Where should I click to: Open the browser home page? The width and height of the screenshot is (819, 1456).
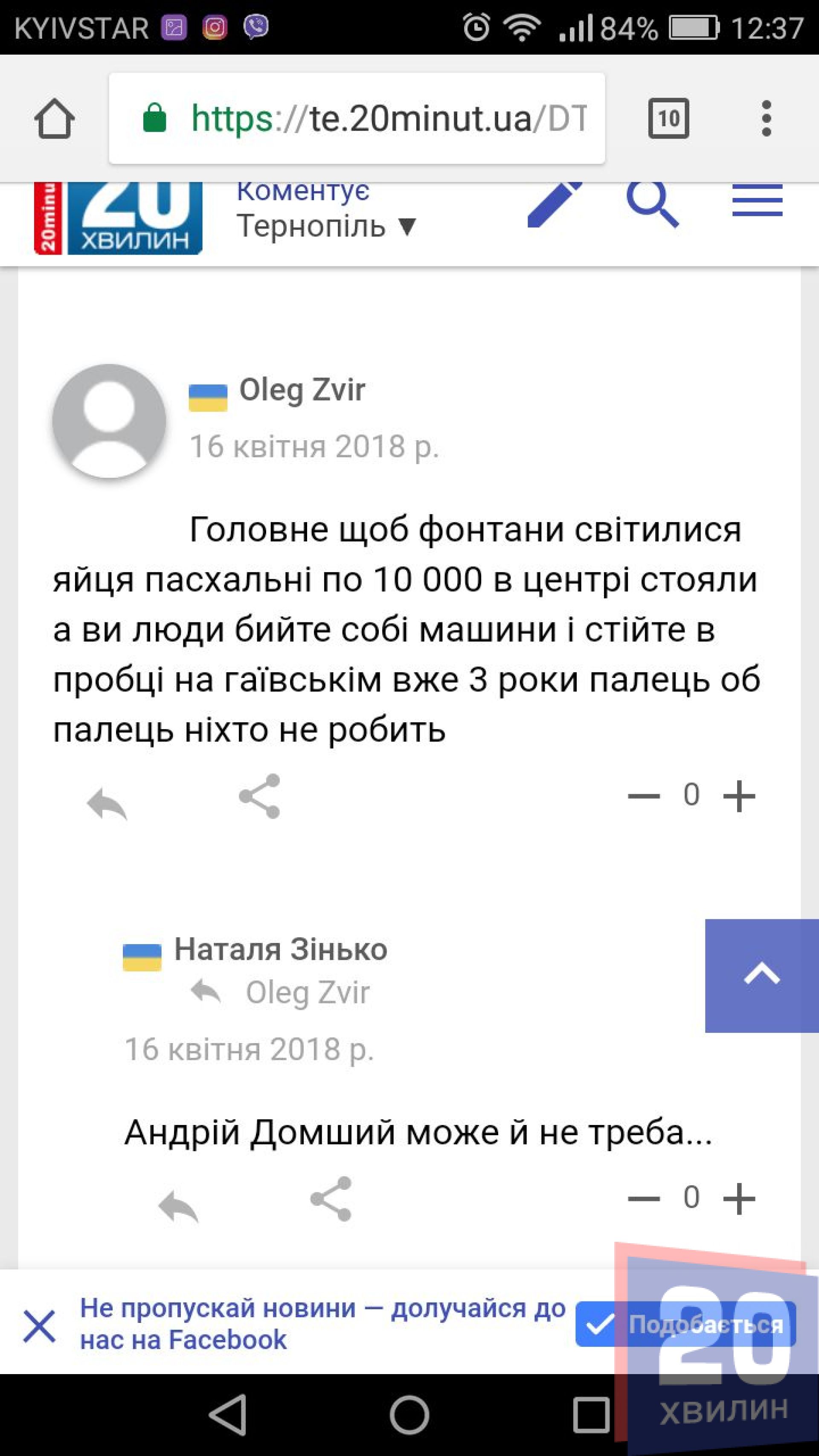[x=54, y=118]
